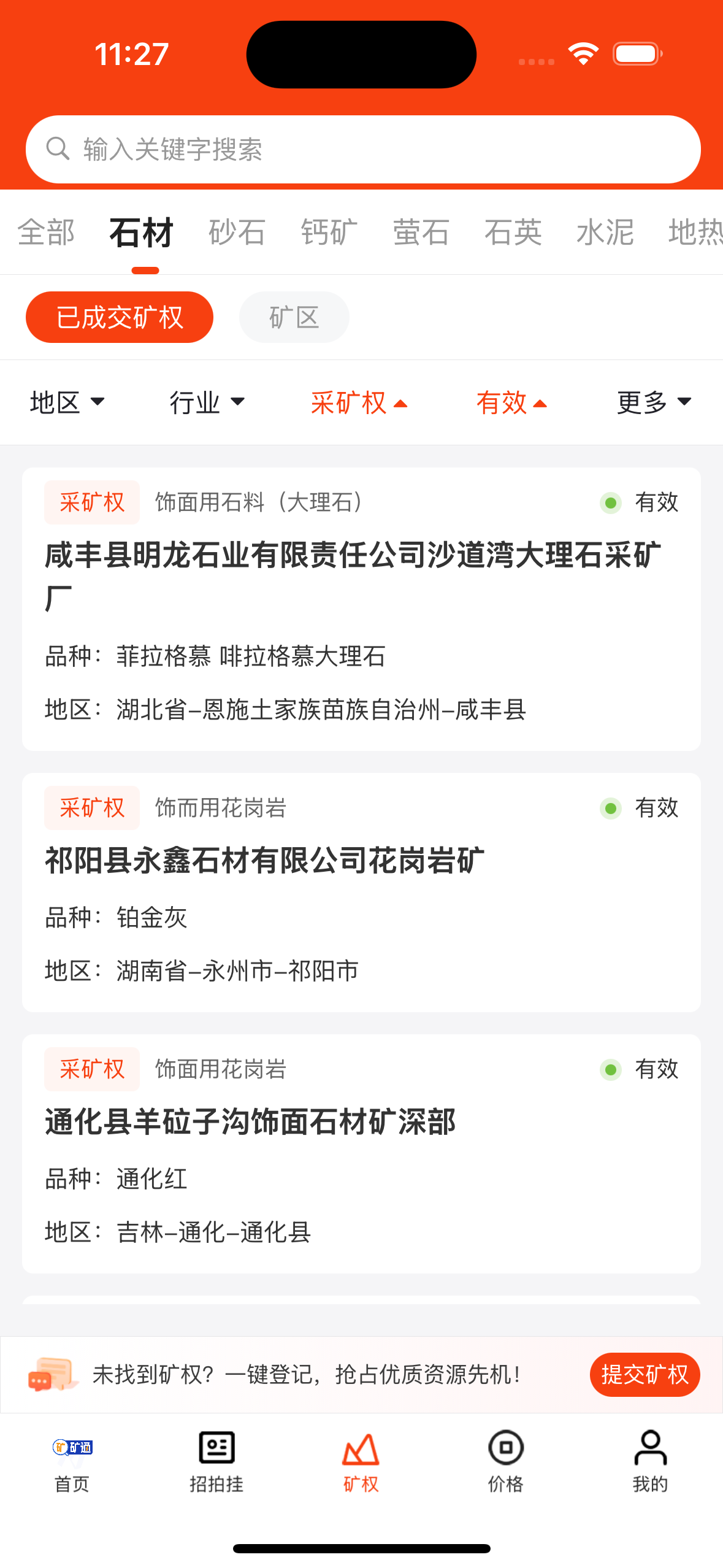Switch to the 水泥 tab
Screen dimensions: 723x1568
pyautogui.click(x=605, y=233)
